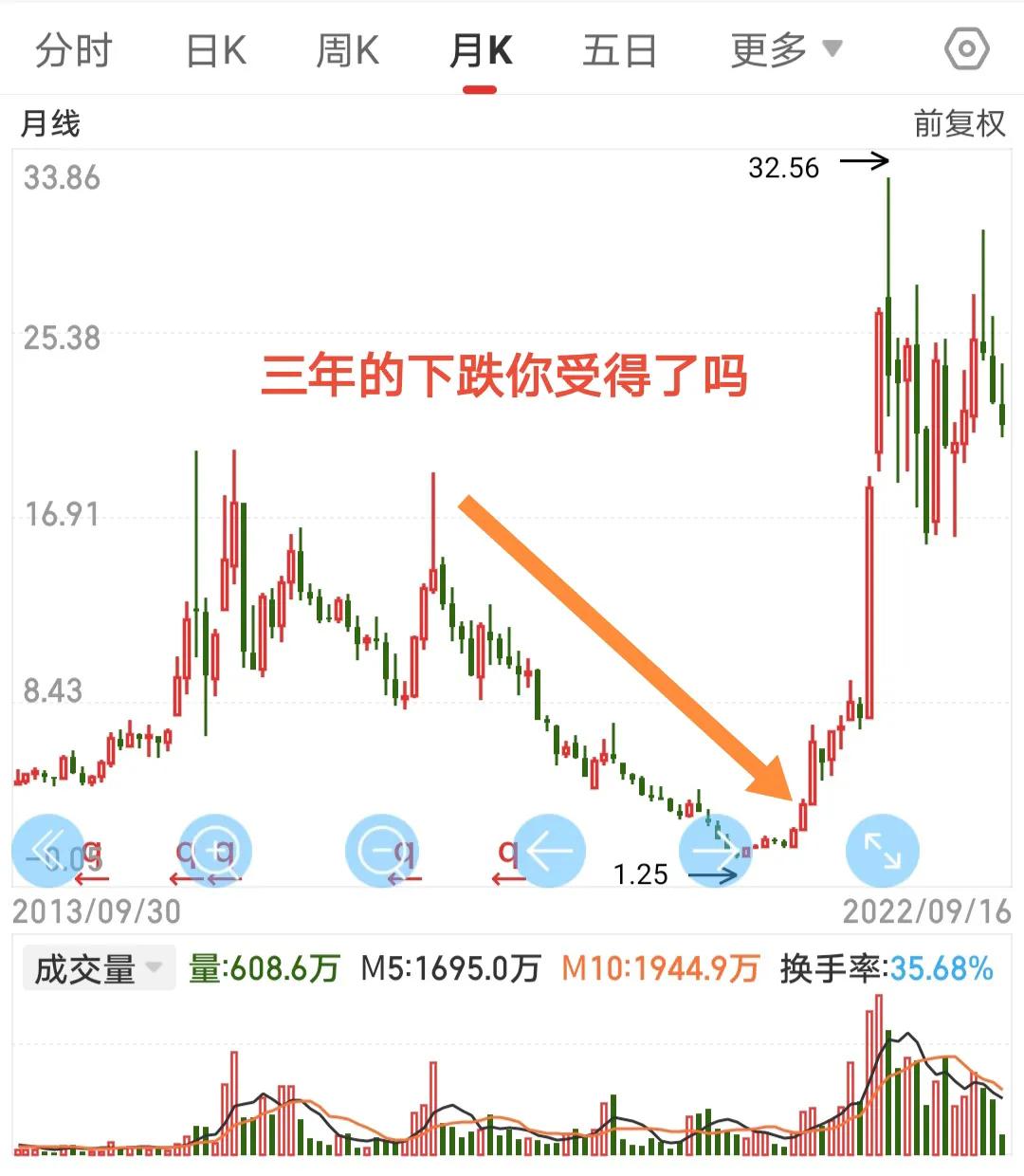Open chart settings hexagon icon
This screenshot has width=1024, height=1176.
click(966, 49)
